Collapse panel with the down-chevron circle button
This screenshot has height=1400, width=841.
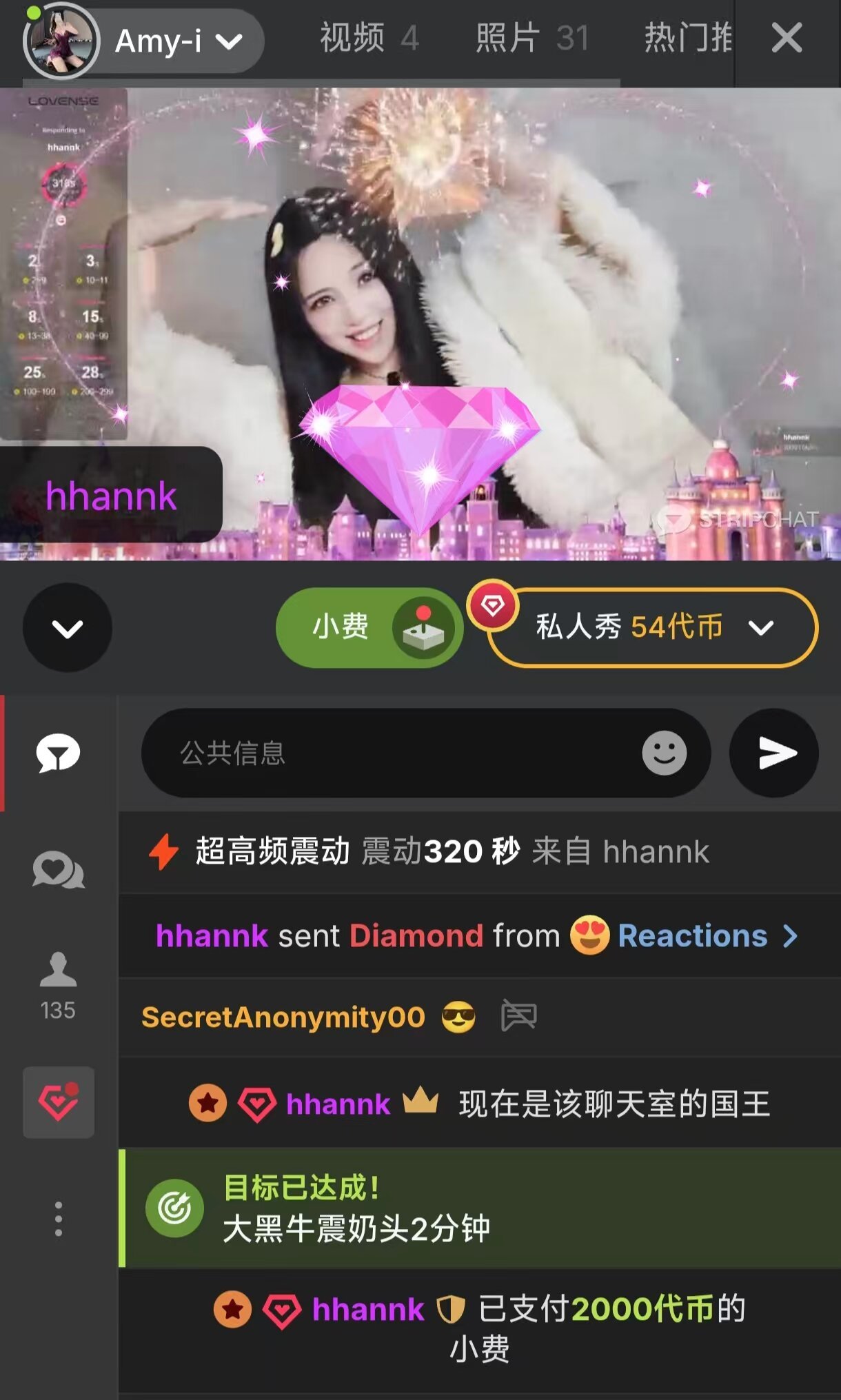point(68,627)
